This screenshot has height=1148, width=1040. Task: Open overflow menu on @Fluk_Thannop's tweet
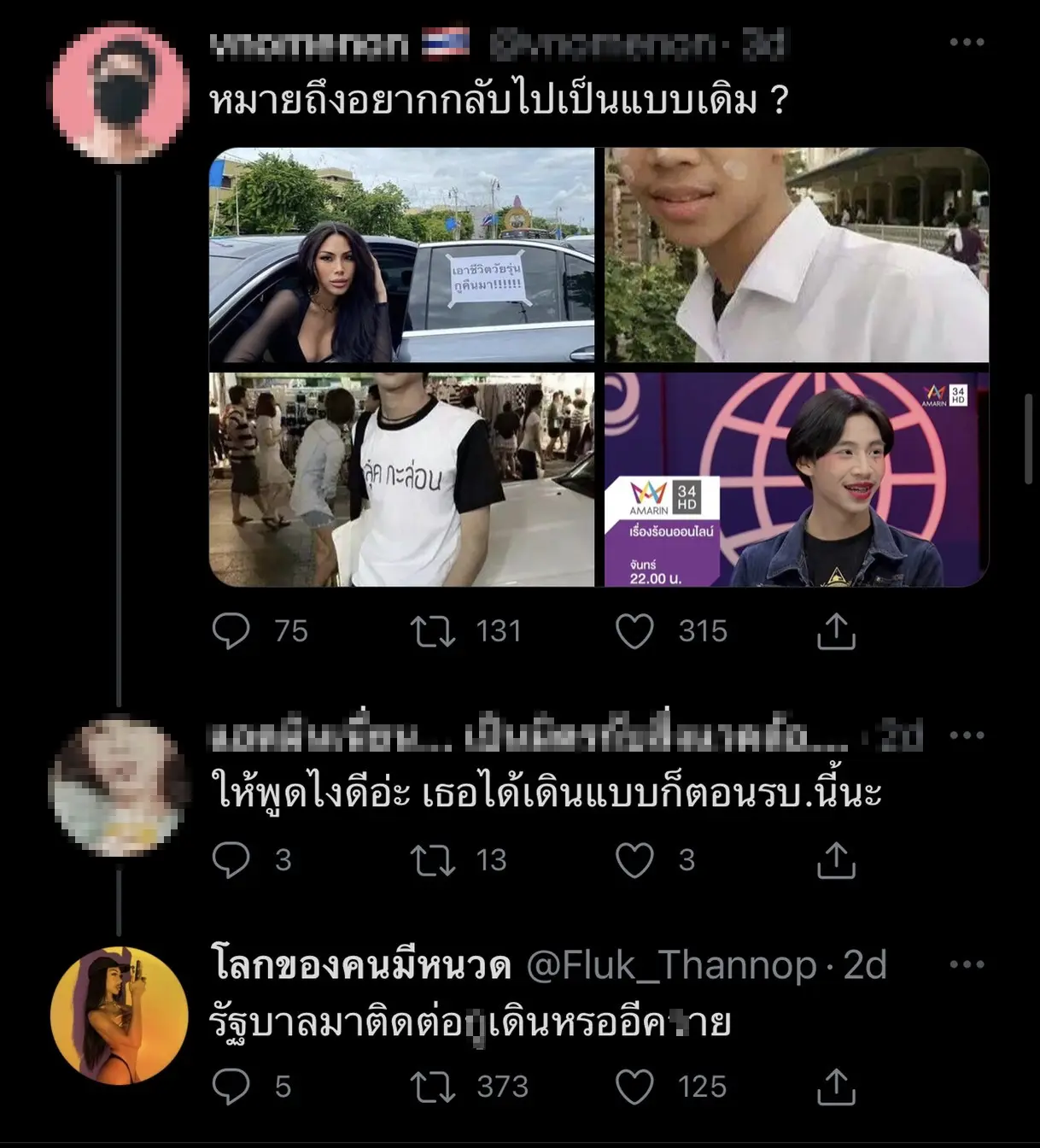click(967, 965)
